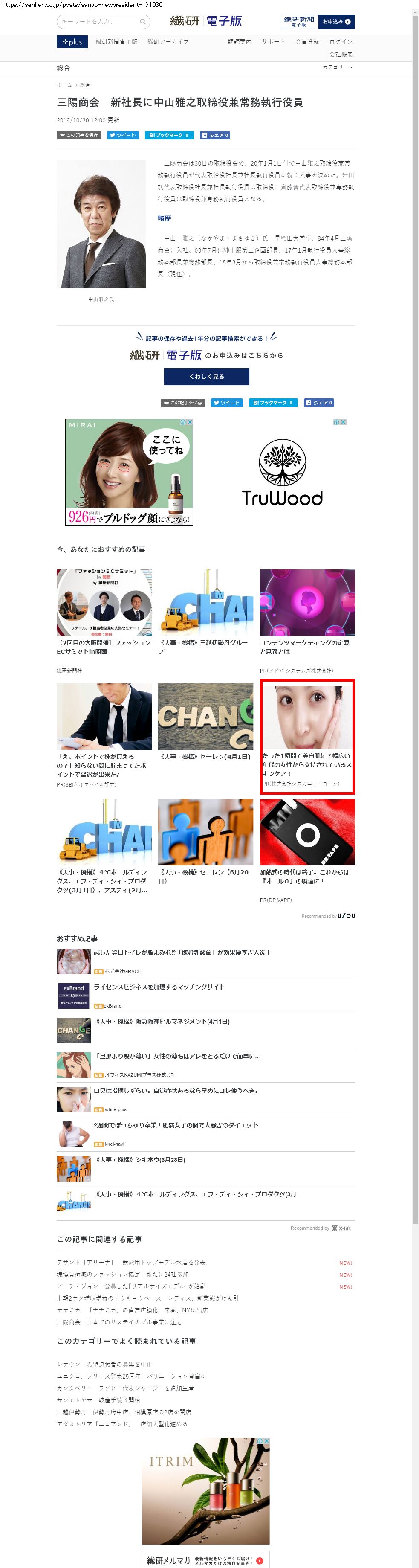Open related article デサント「アリーナ」
Screen dimensions: 419x1568
point(131,1263)
